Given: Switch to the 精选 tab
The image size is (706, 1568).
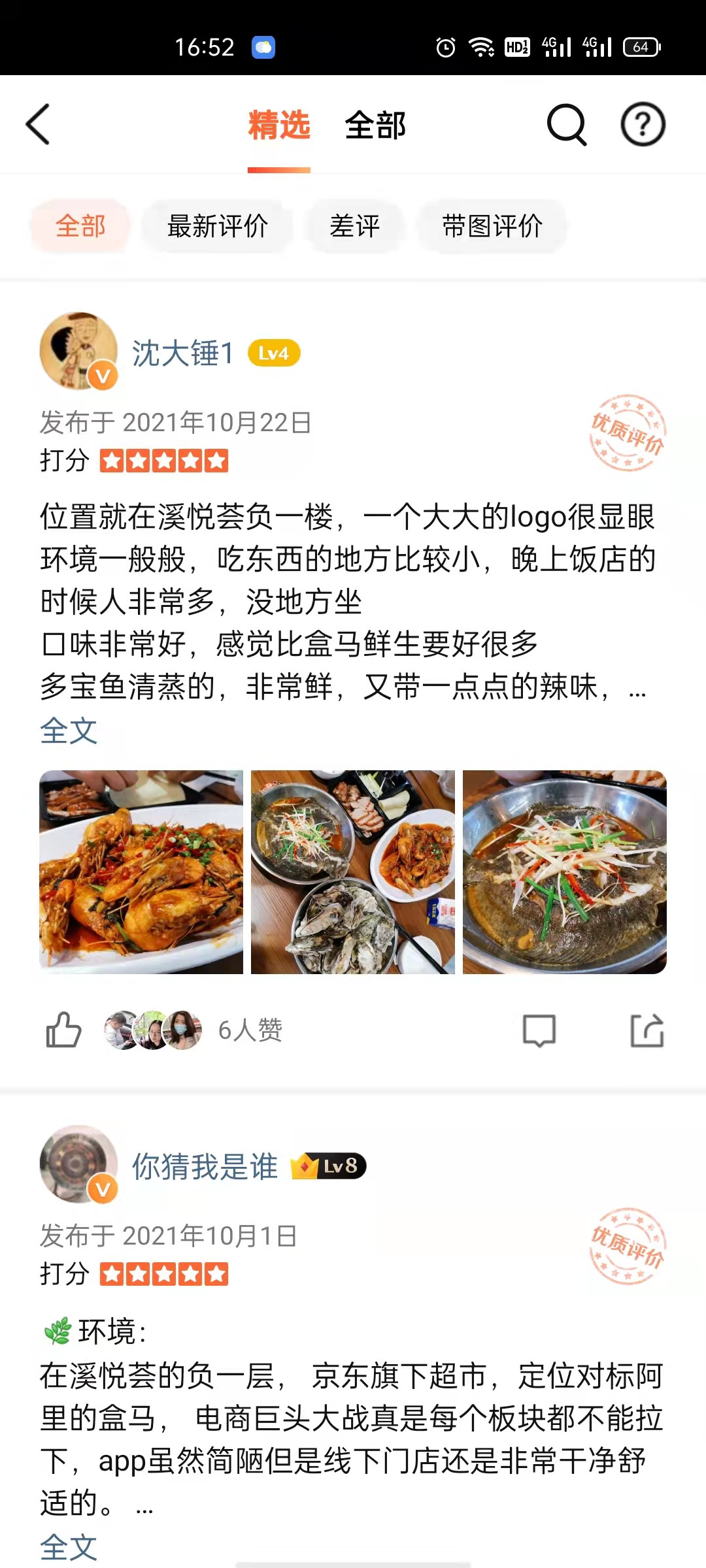Looking at the screenshot, I should (279, 125).
